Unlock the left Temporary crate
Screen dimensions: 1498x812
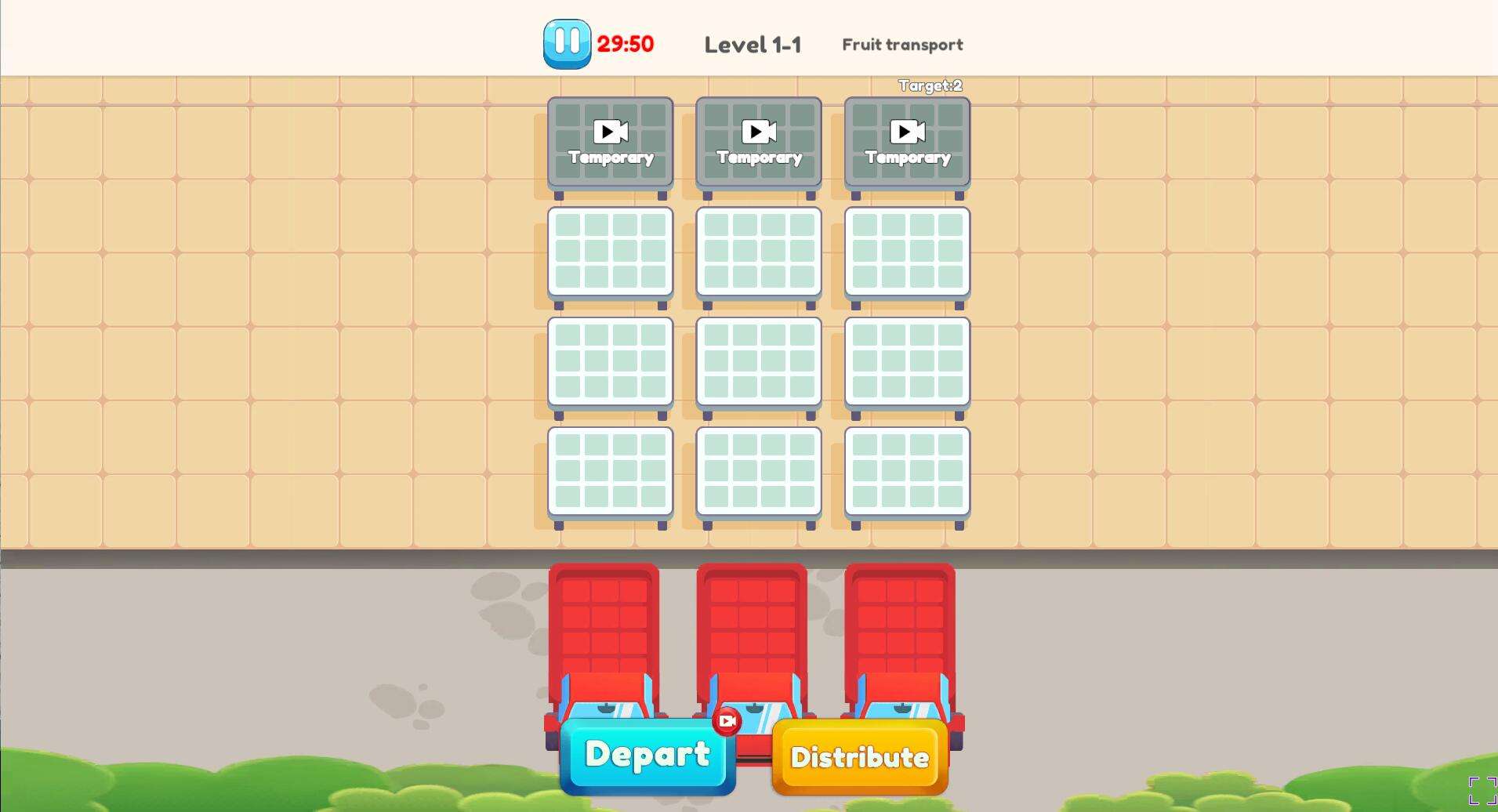[610, 143]
